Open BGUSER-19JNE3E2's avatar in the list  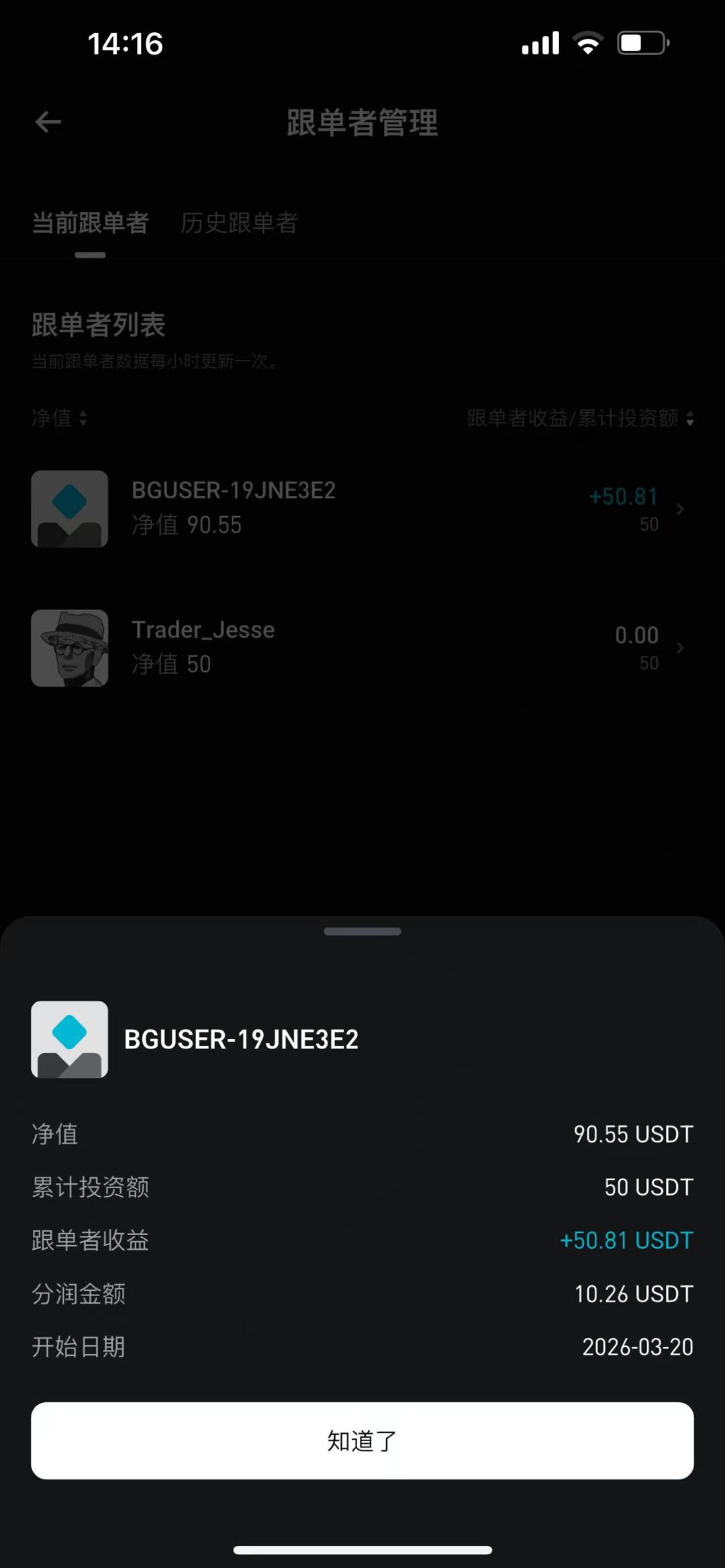click(x=70, y=509)
